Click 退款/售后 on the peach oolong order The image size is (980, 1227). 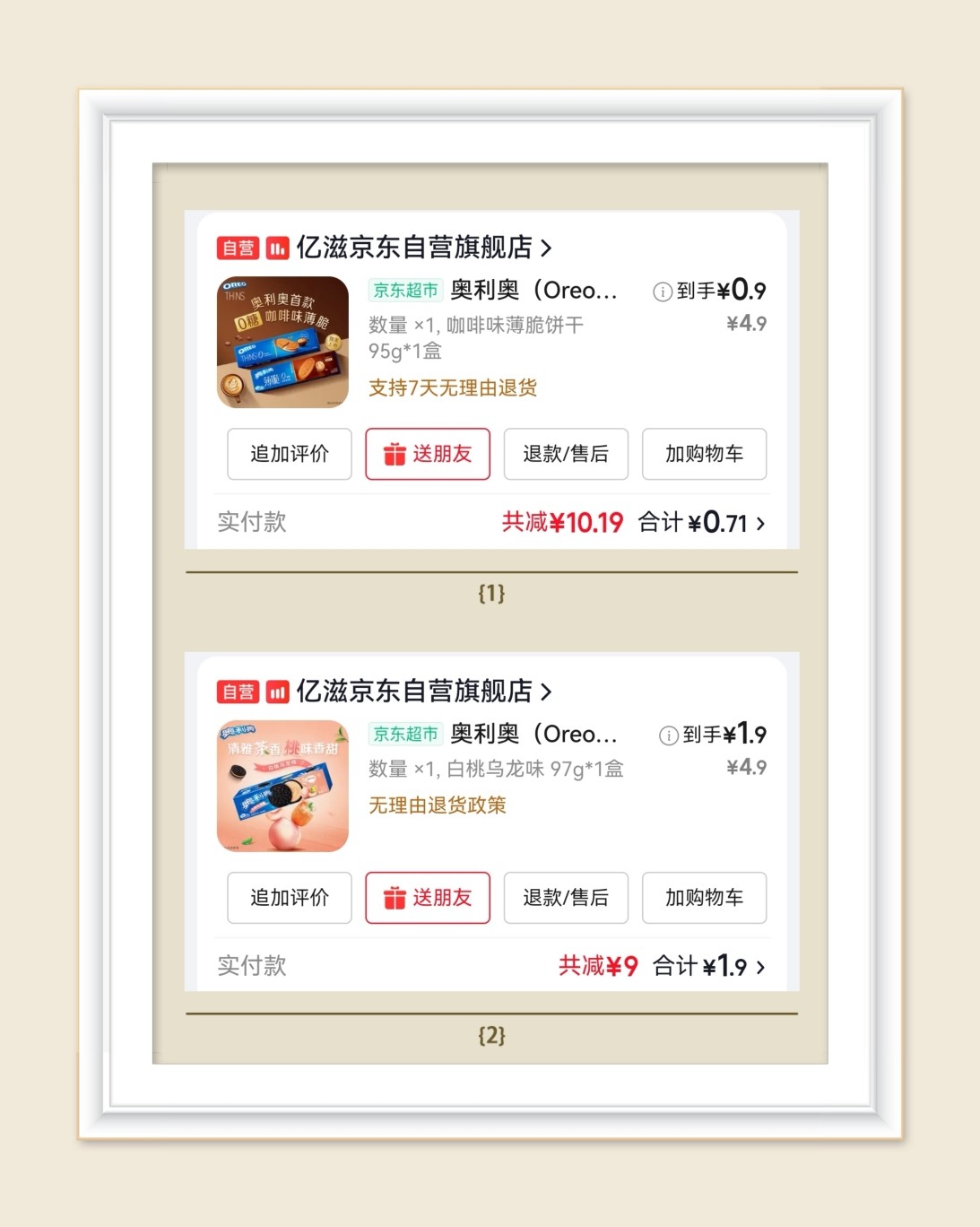click(566, 897)
